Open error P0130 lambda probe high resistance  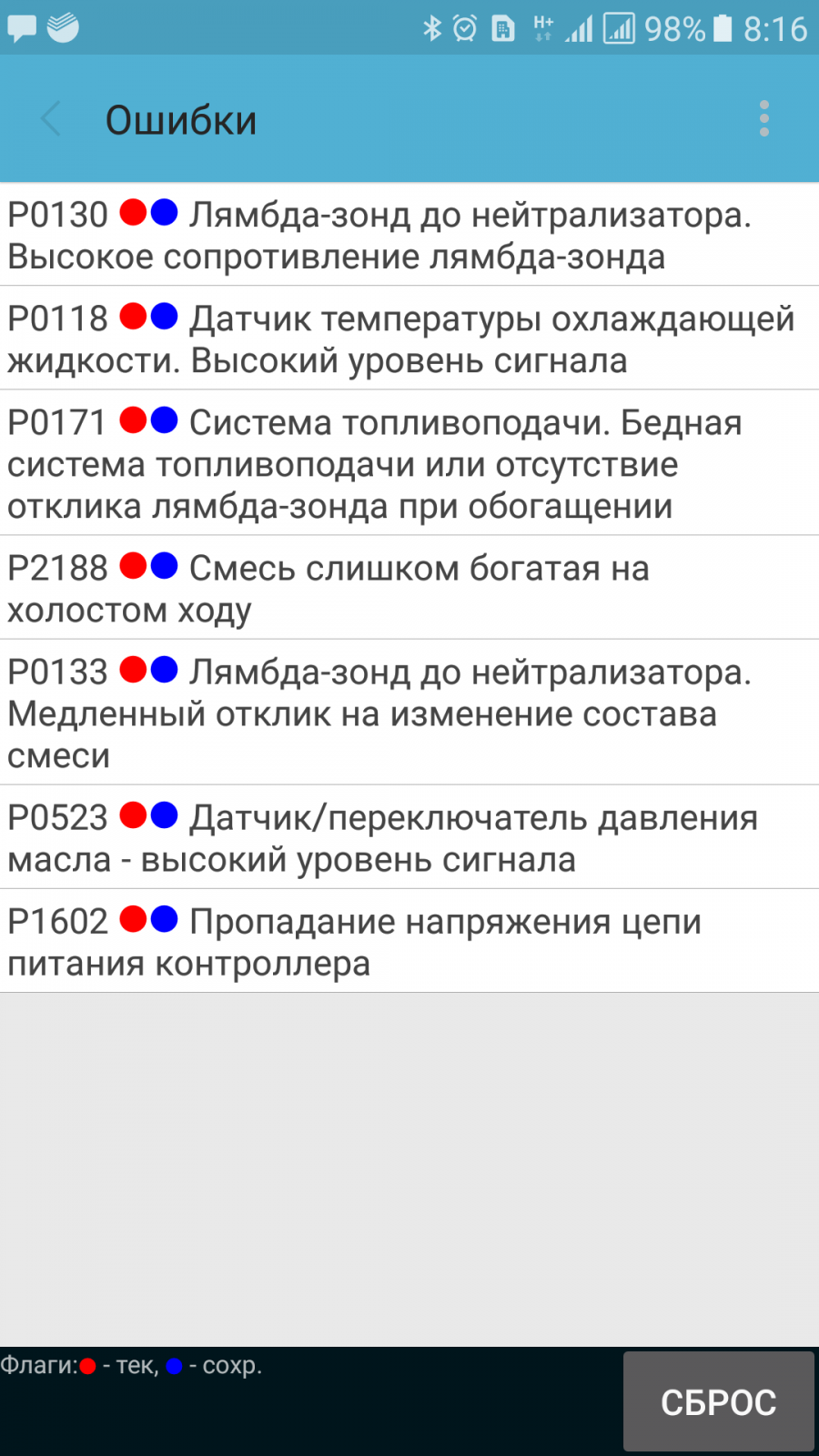click(x=409, y=236)
